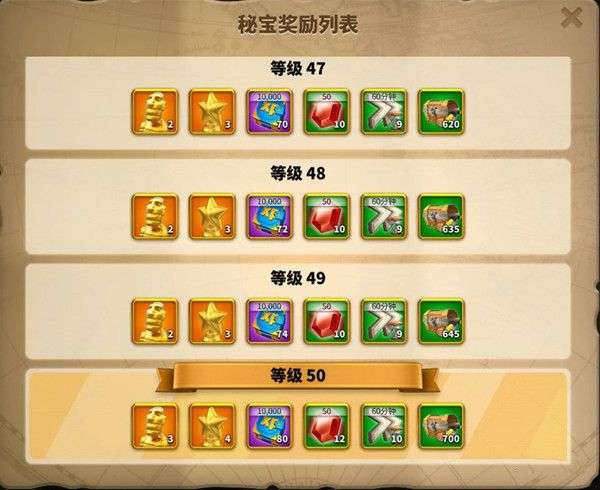Tap the red gem reward in 等级 50
600x490 pixels.
pos(327,427)
